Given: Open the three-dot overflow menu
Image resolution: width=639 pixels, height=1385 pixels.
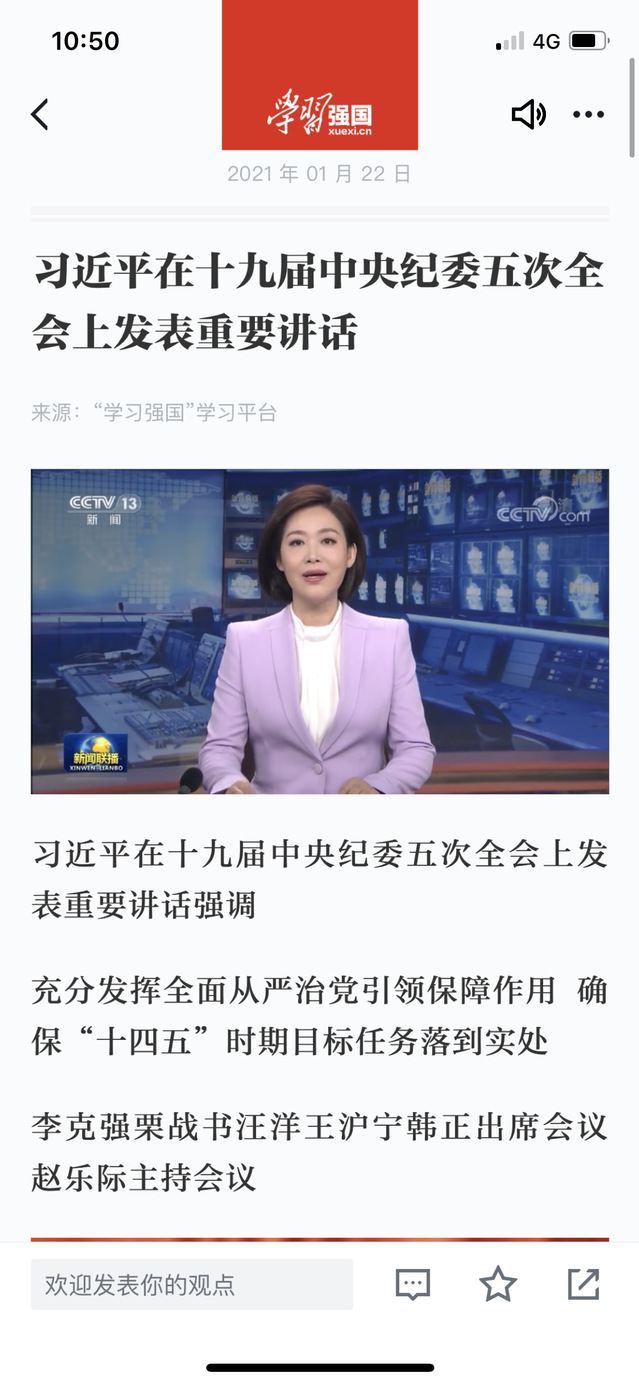Looking at the screenshot, I should click(588, 115).
